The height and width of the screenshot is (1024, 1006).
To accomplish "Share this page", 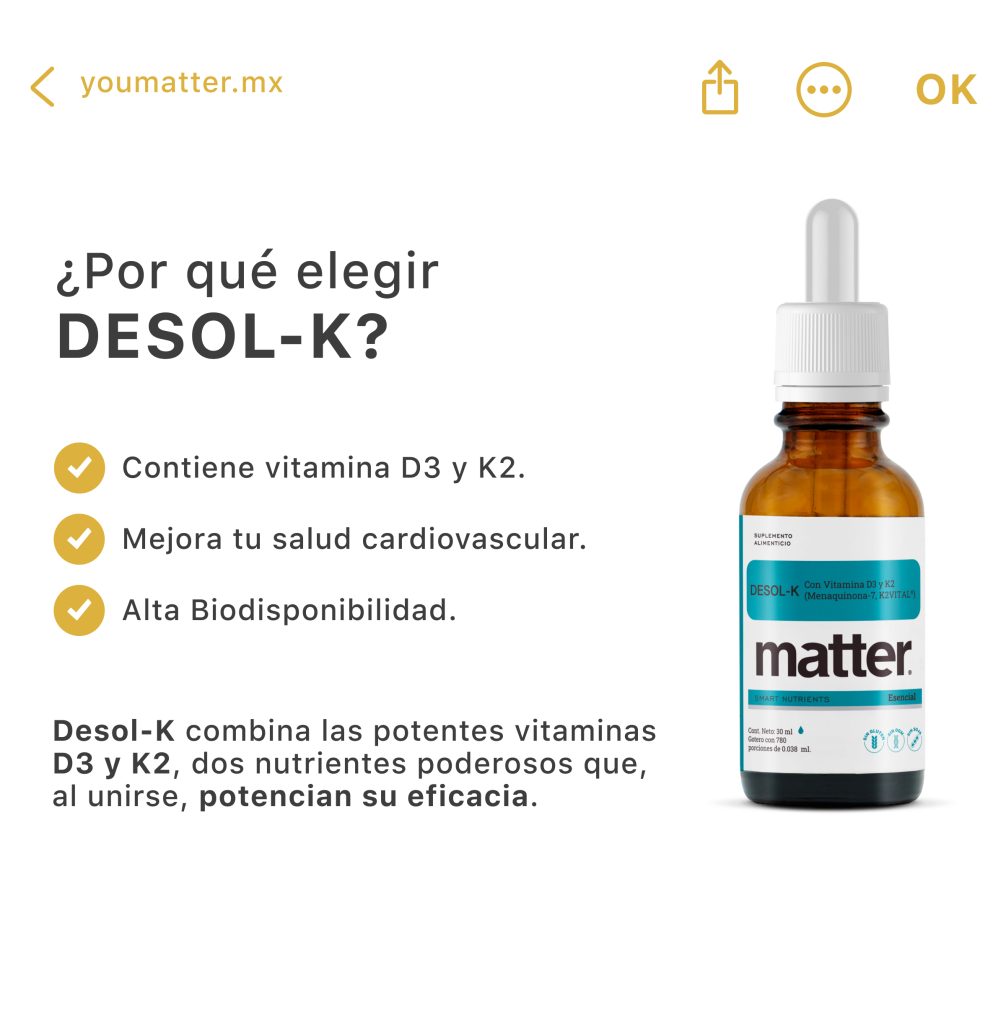I will [x=719, y=88].
